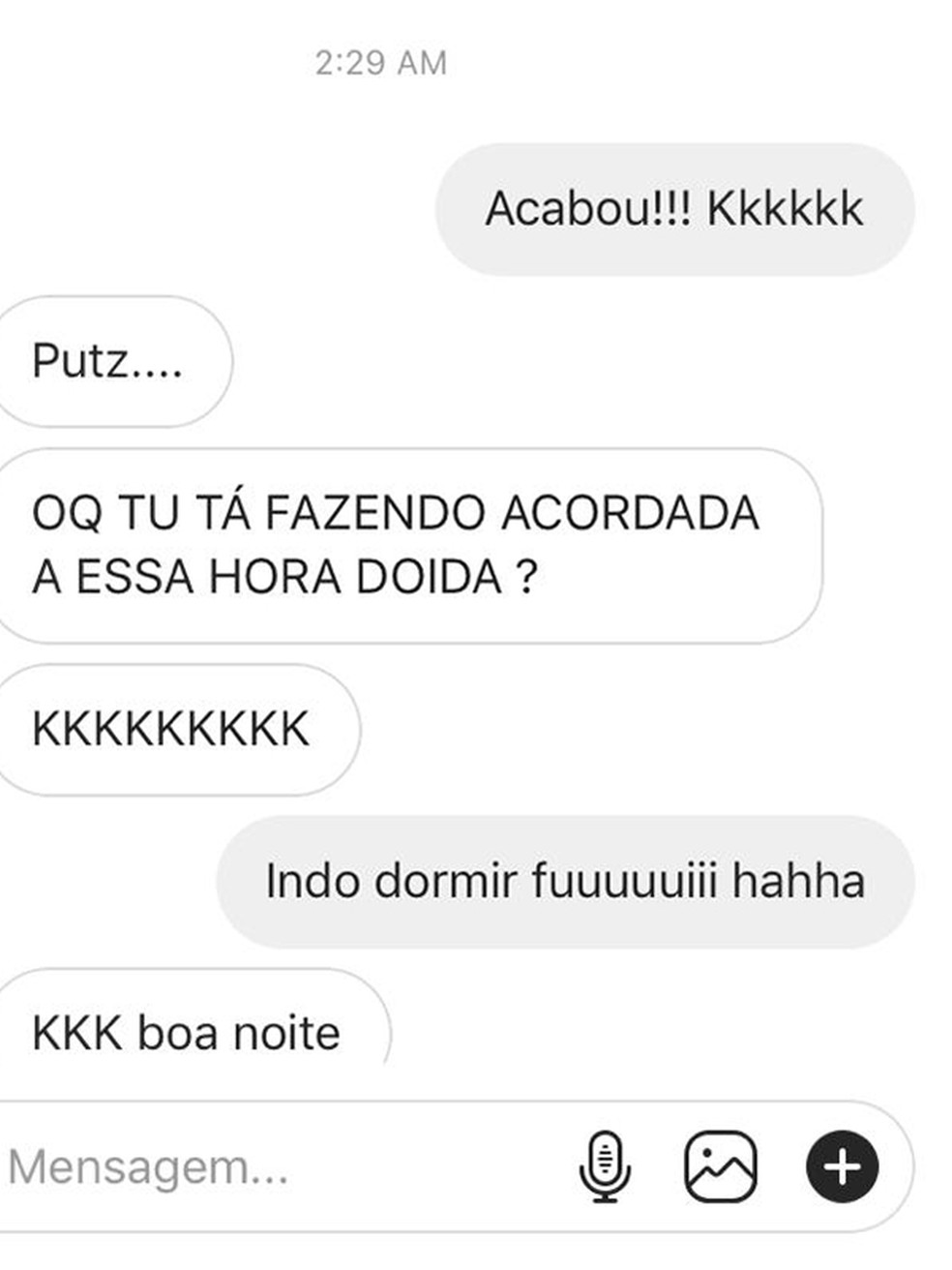Select the microphone icon to record voice message
Viewport: 952px width, 1270px height.
click(x=604, y=1167)
